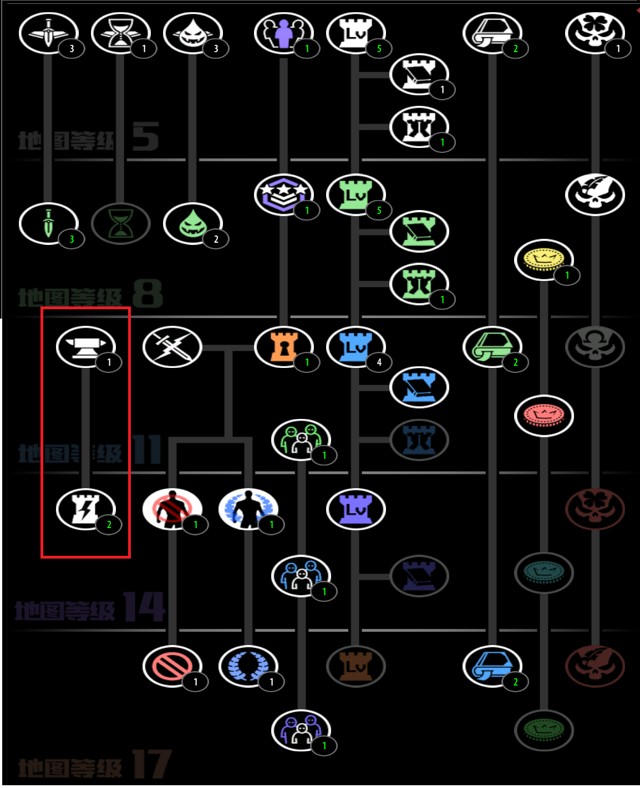Tap the red coin skill node
Viewport: 640px width, 788px height.
click(x=545, y=414)
